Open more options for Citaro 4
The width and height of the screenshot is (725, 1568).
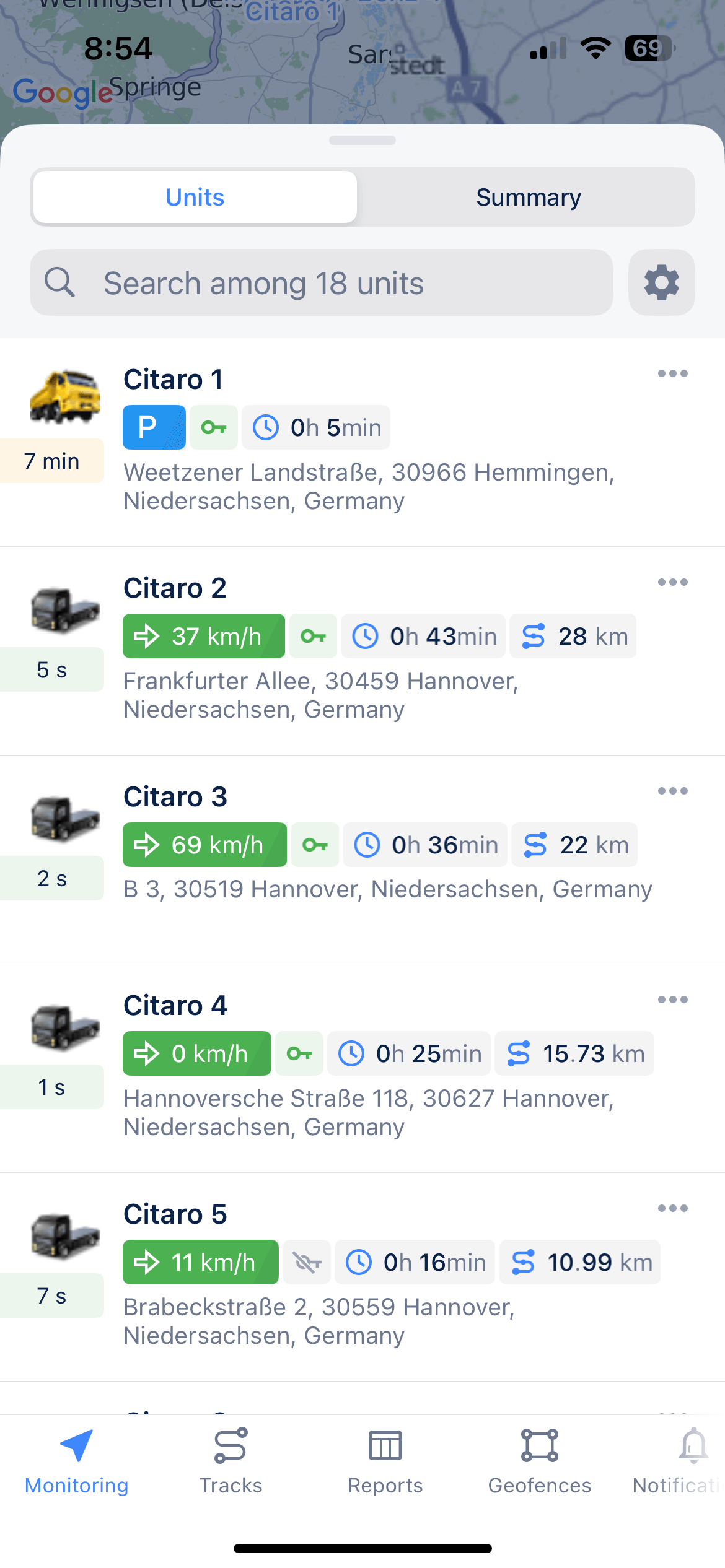672,1000
